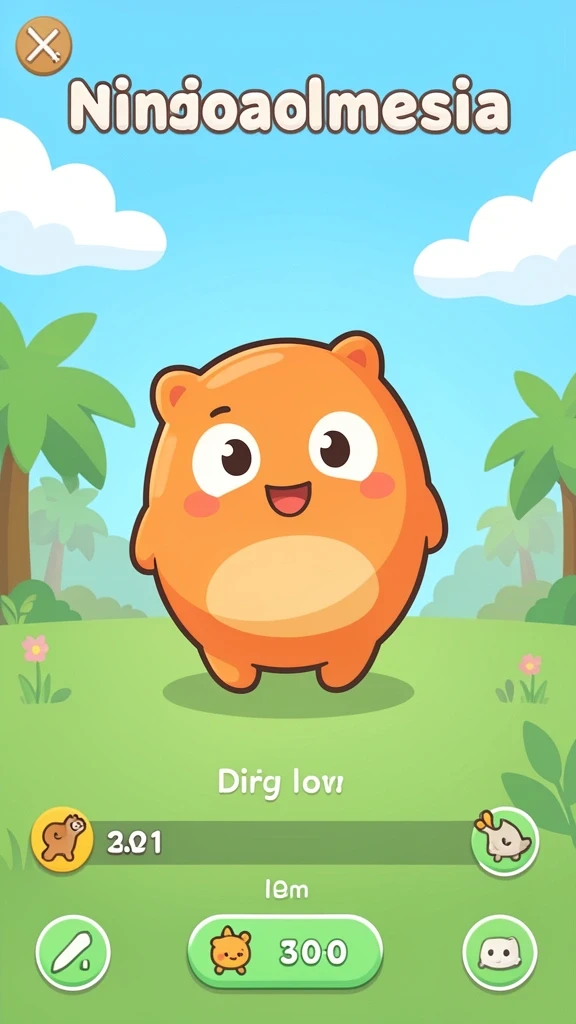
Task: Tap the 300 coin button
Action: tap(285, 953)
